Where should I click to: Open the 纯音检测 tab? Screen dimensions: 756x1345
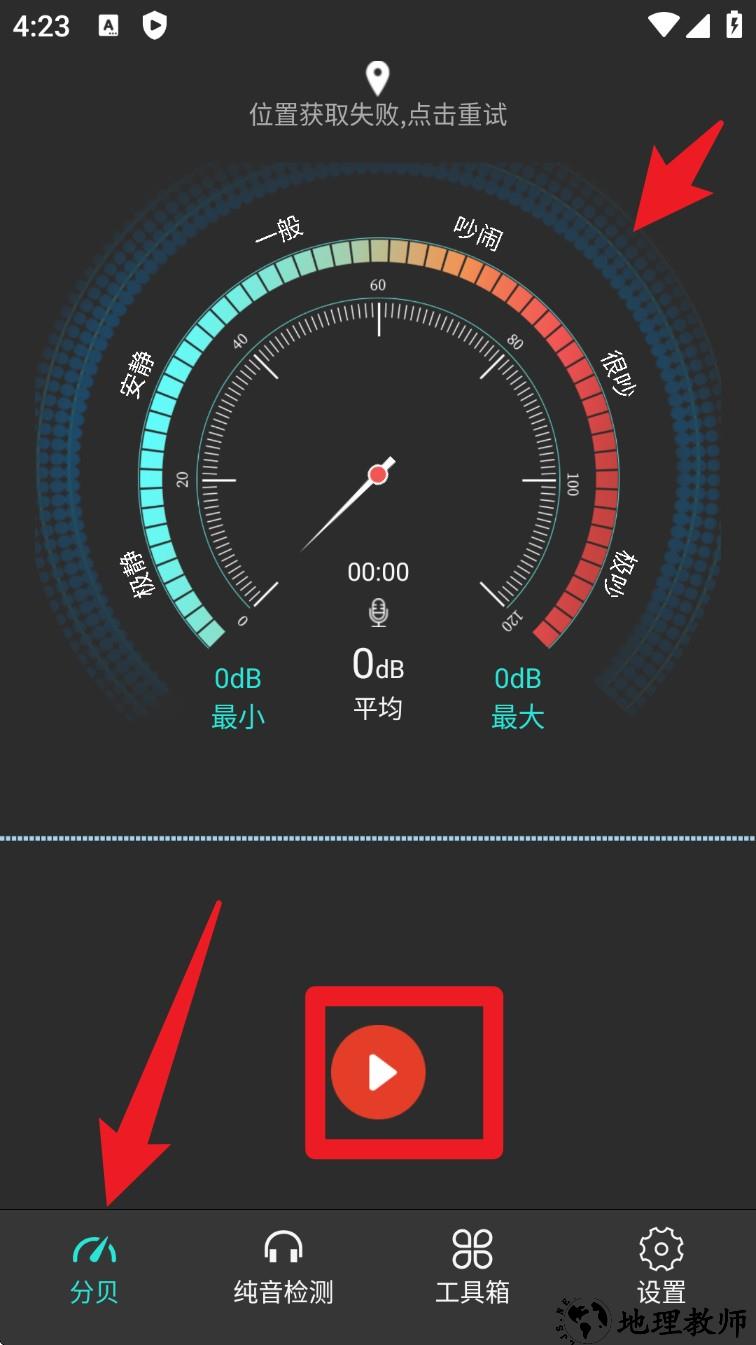(283, 1268)
